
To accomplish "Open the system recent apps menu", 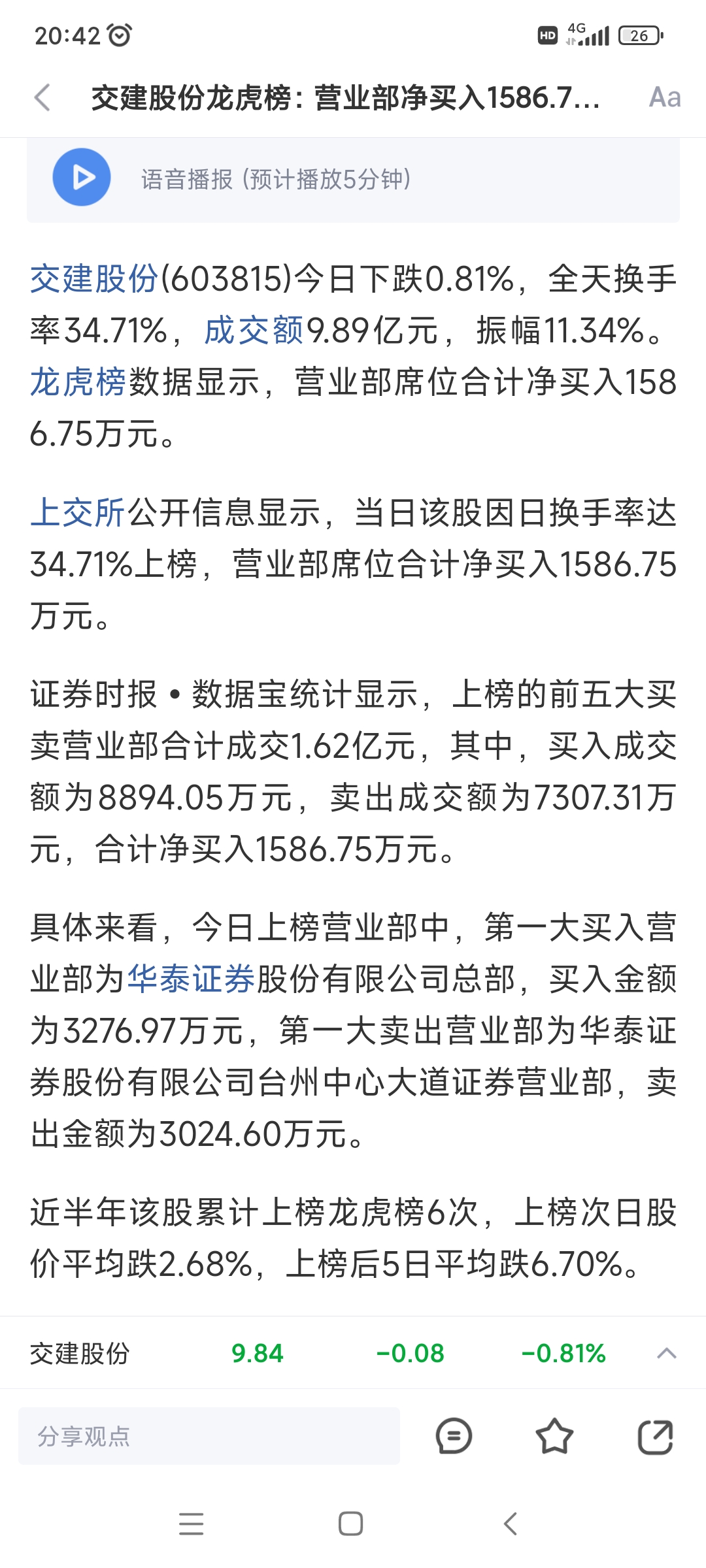I will pos(191,1524).
